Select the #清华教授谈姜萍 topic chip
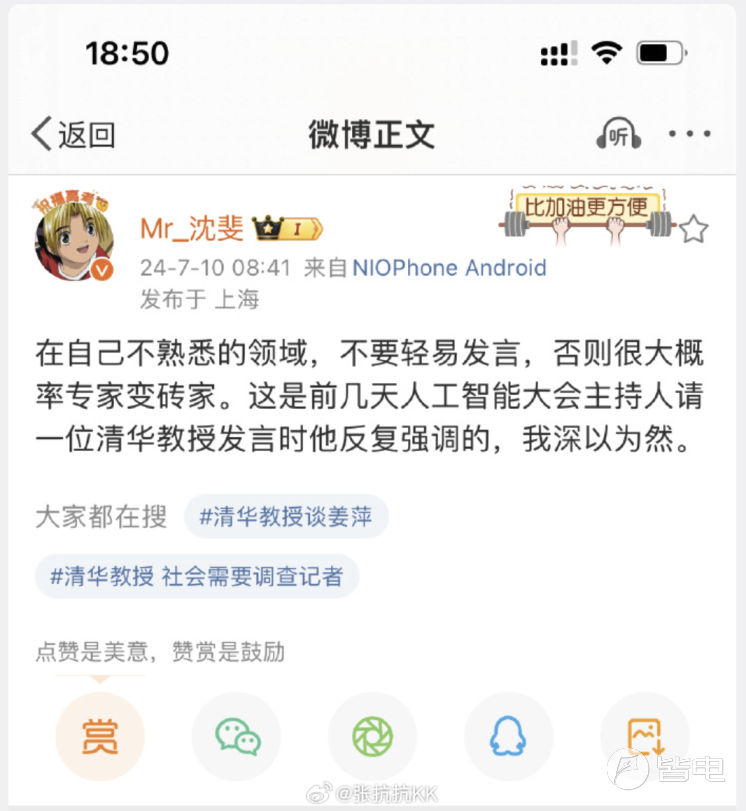The image size is (746, 811). pos(286,517)
